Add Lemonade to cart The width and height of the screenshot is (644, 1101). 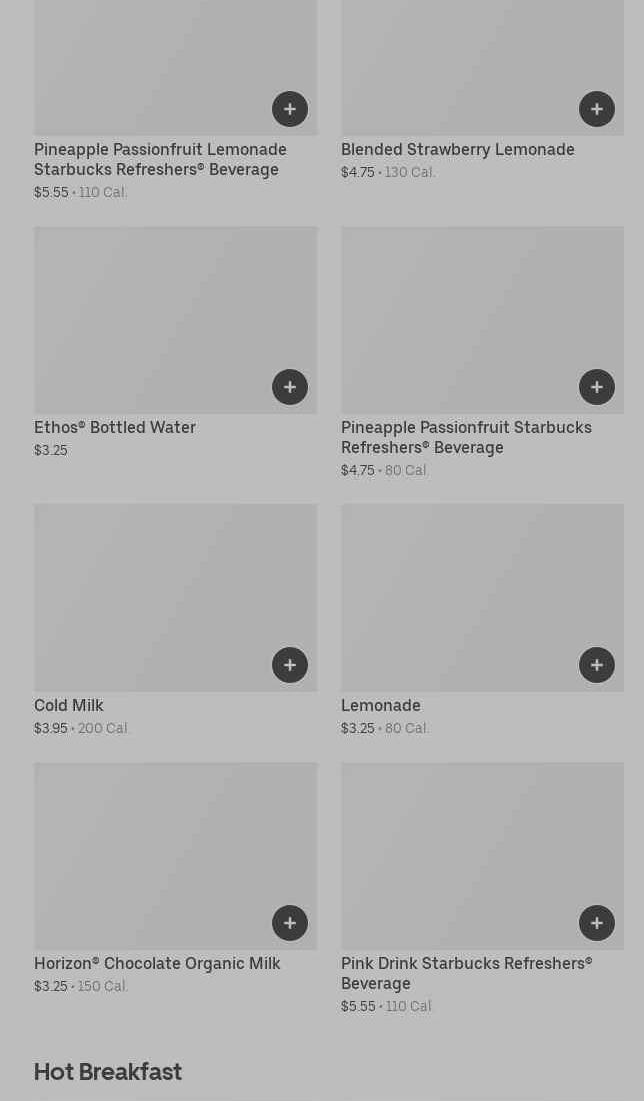[x=597, y=665]
